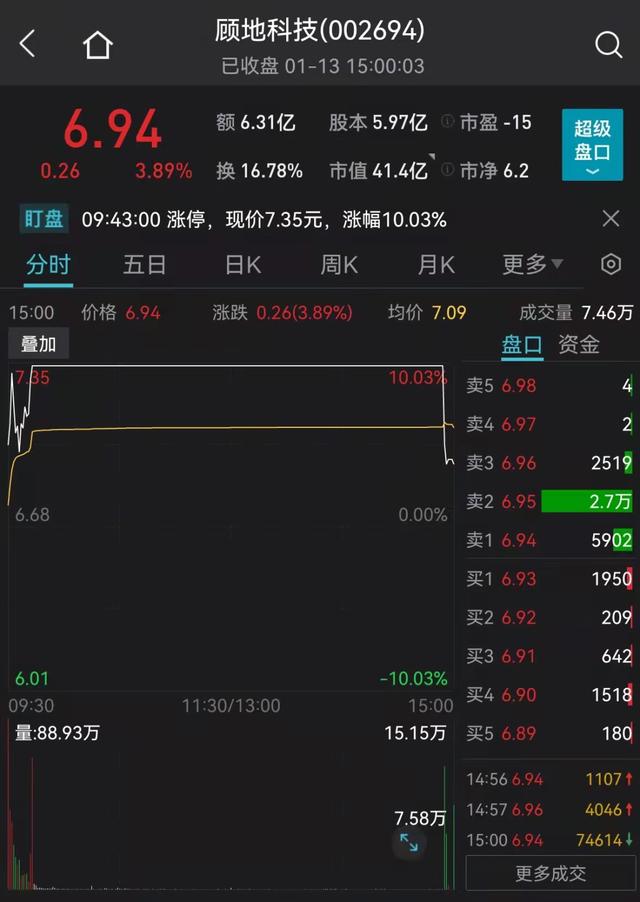Screen dimensions: 640x902
Task: Expand the chart to full screen
Action: [x=409, y=842]
